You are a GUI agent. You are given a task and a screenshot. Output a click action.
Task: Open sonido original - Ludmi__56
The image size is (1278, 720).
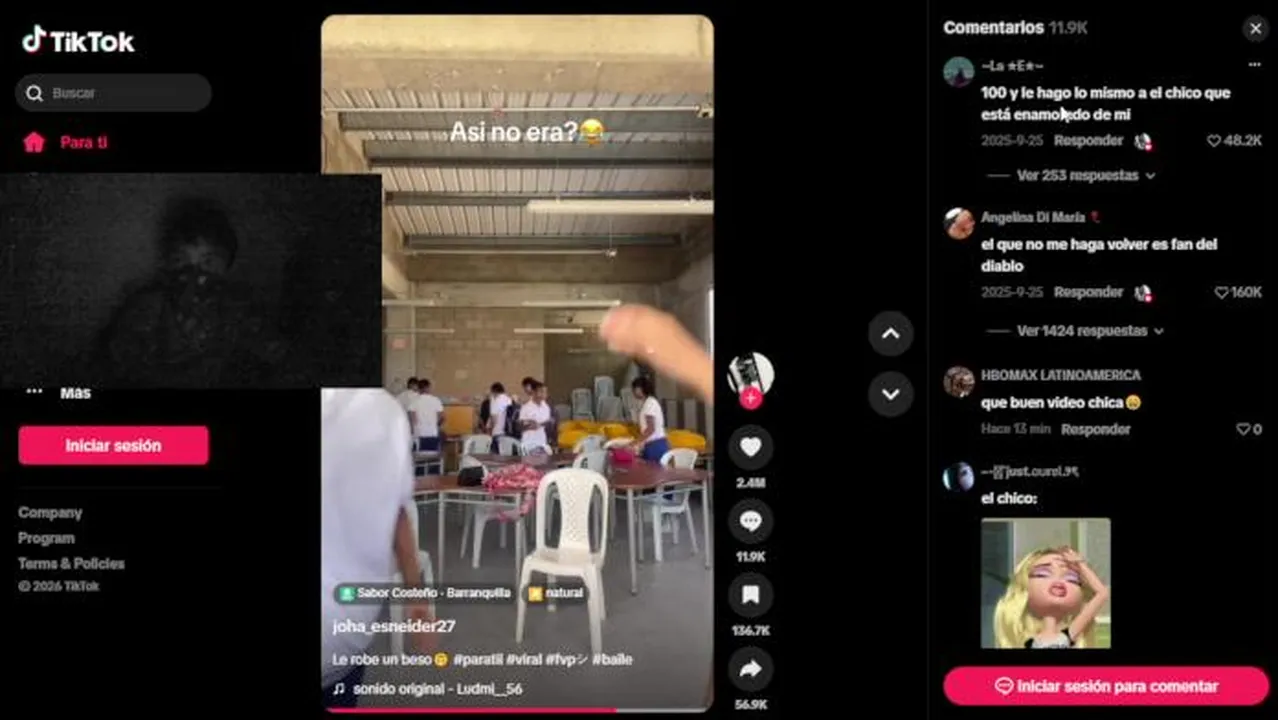[x=437, y=689]
